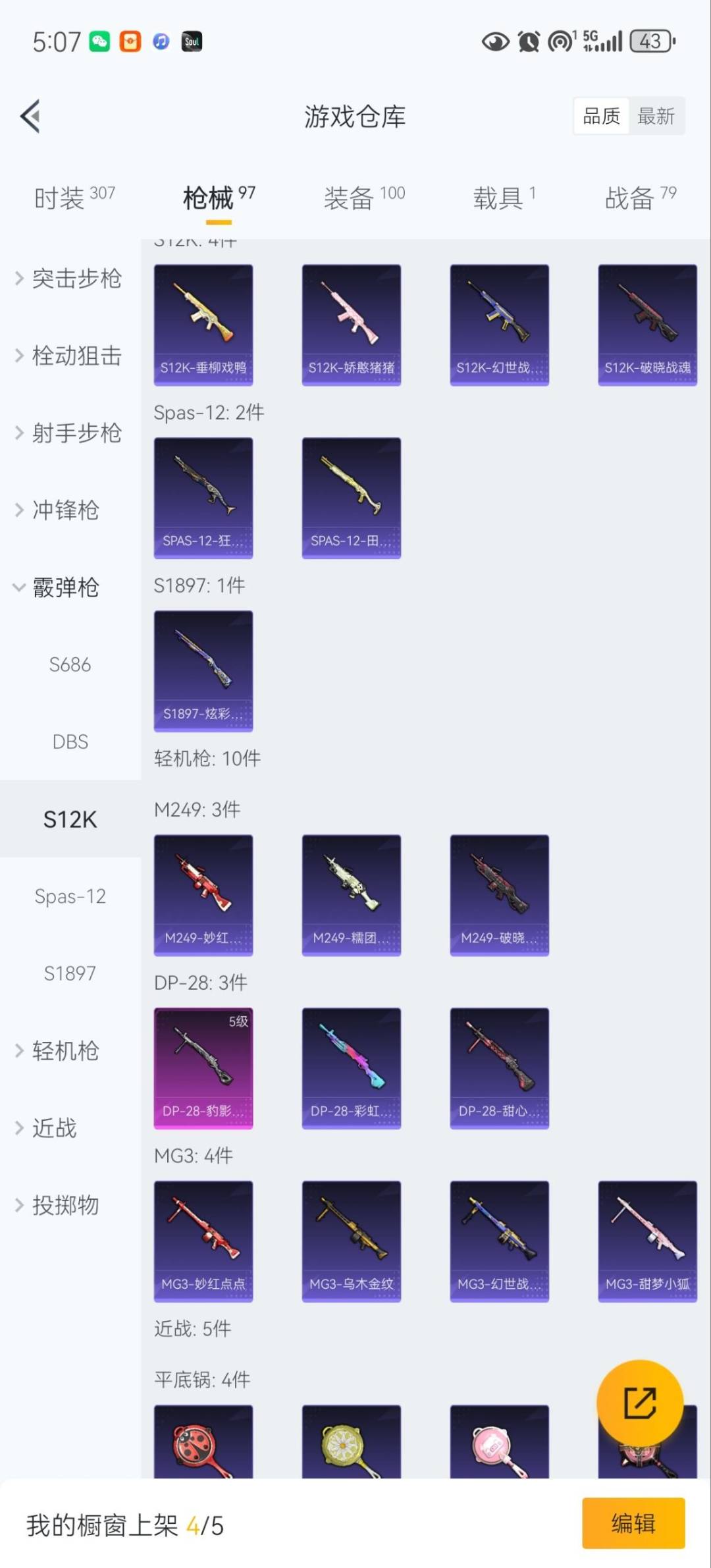Tap the Soul app icon in the status bar
Image resolution: width=711 pixels, height=1568 pixels.
(192, 41)
